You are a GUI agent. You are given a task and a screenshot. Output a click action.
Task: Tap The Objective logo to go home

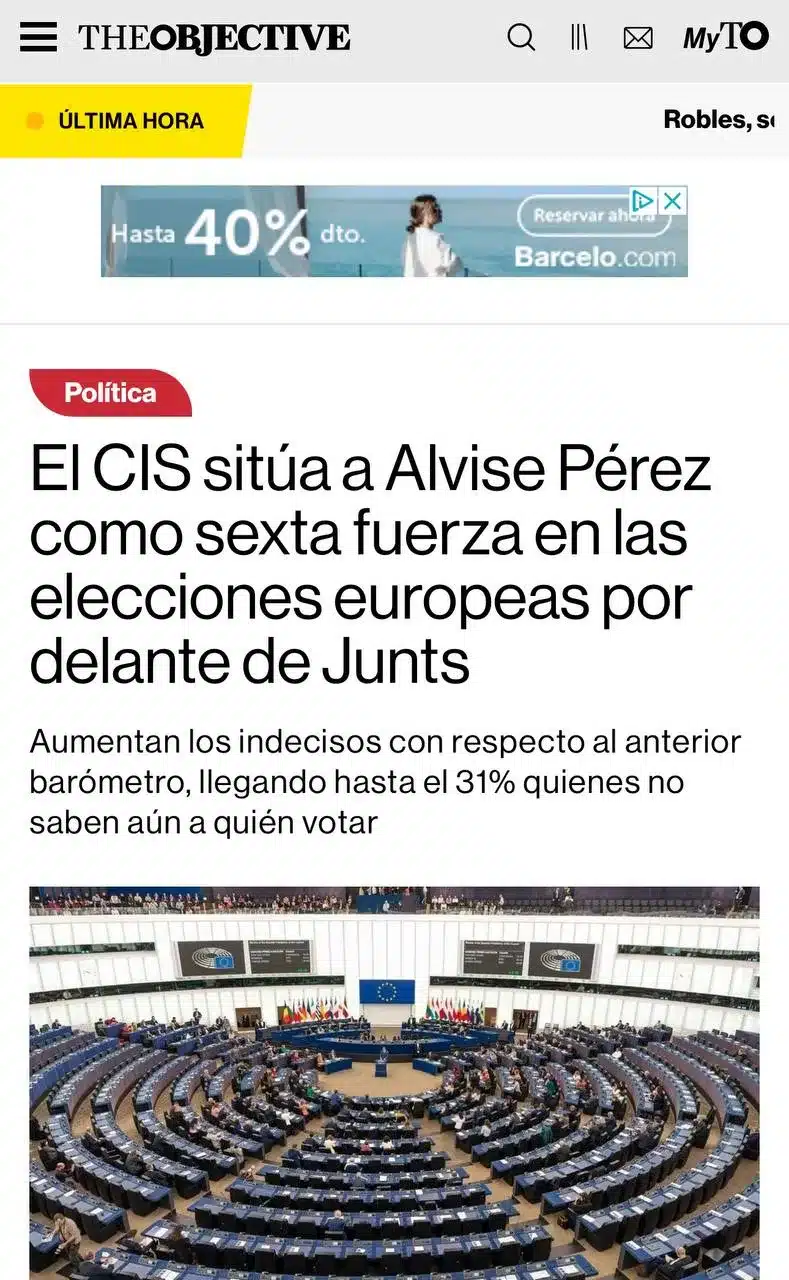[x=214, y=38]
